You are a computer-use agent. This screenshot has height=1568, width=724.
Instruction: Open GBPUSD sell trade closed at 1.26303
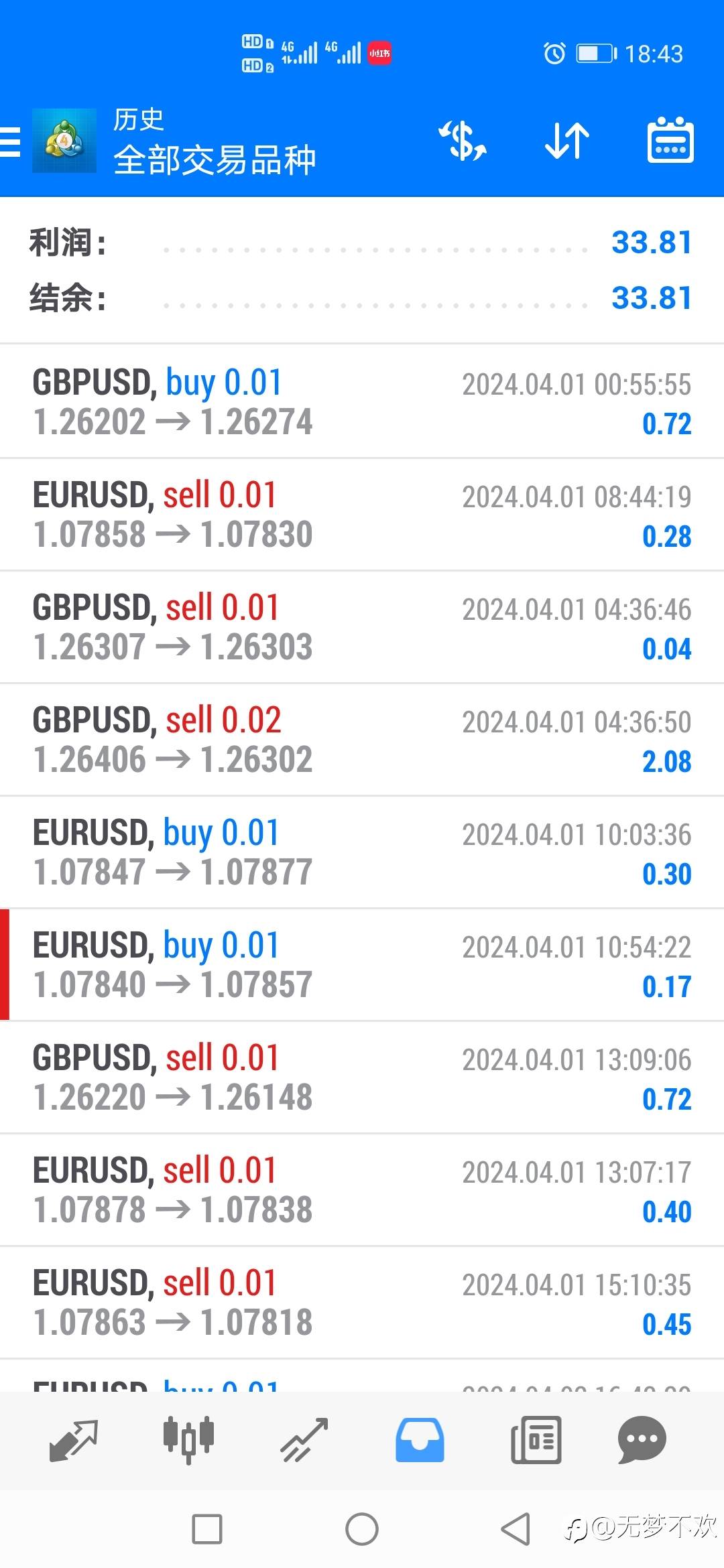click(x=362, y=627)
